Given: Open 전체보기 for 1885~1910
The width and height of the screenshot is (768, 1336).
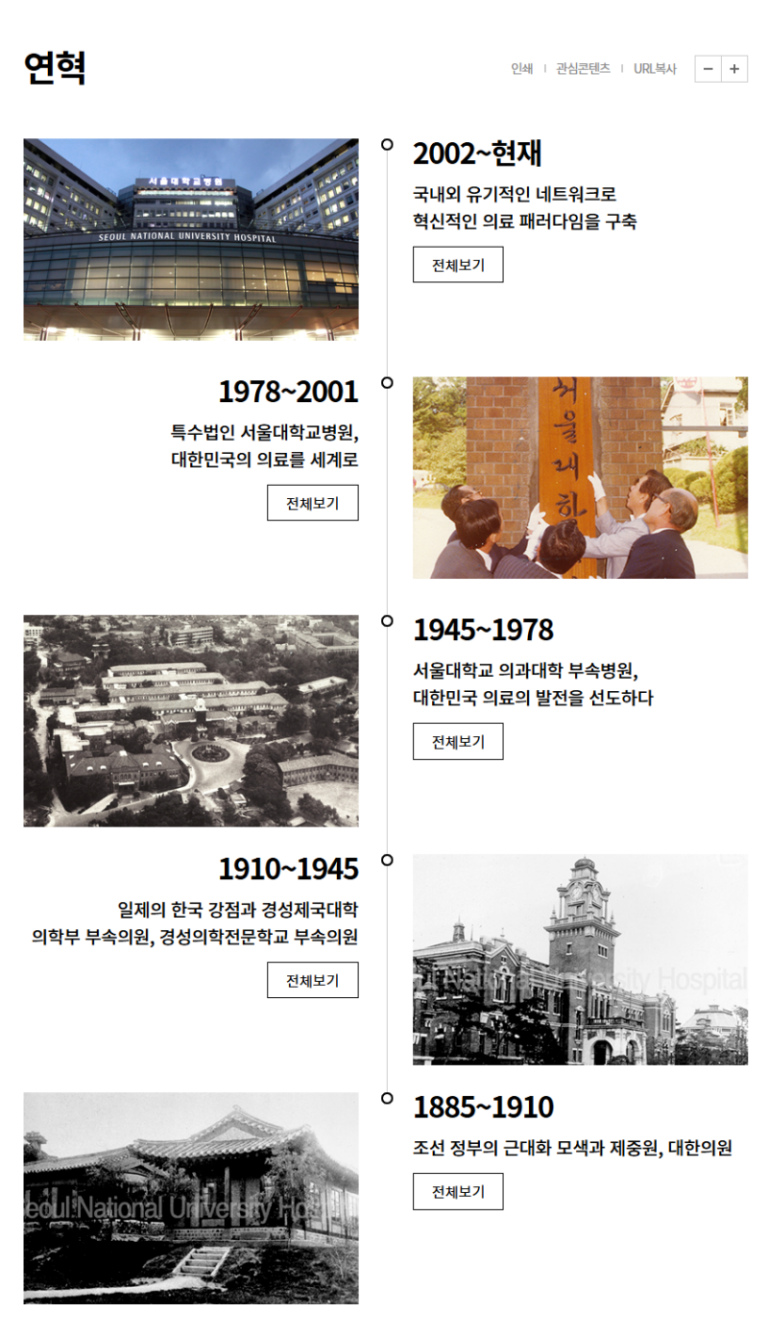Looking at the screenshot, I should 458,1192.
